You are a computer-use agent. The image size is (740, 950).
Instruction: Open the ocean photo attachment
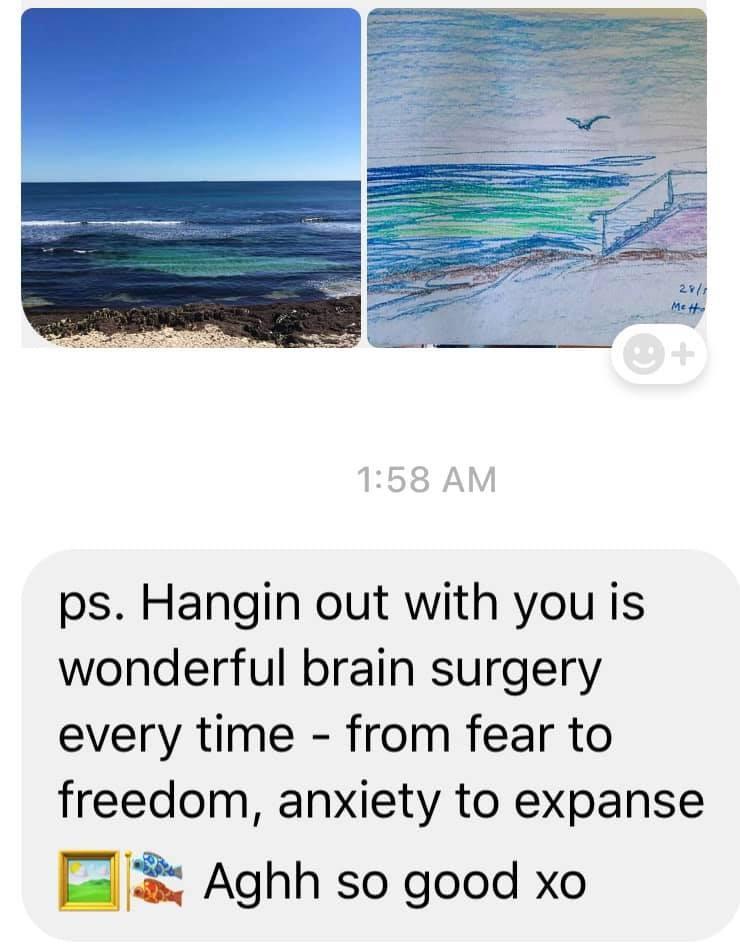pos(190,178)
